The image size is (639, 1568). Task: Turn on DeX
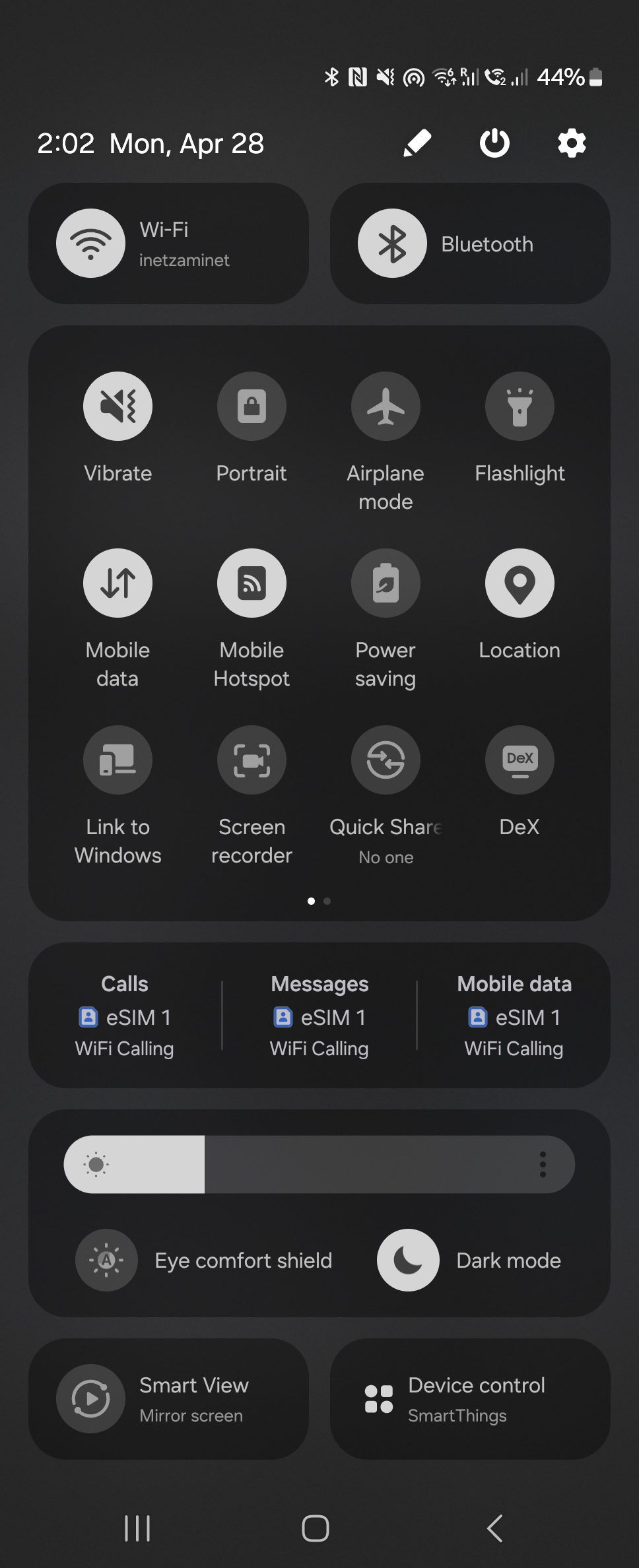pyautogui.click(x=520, y=760)
